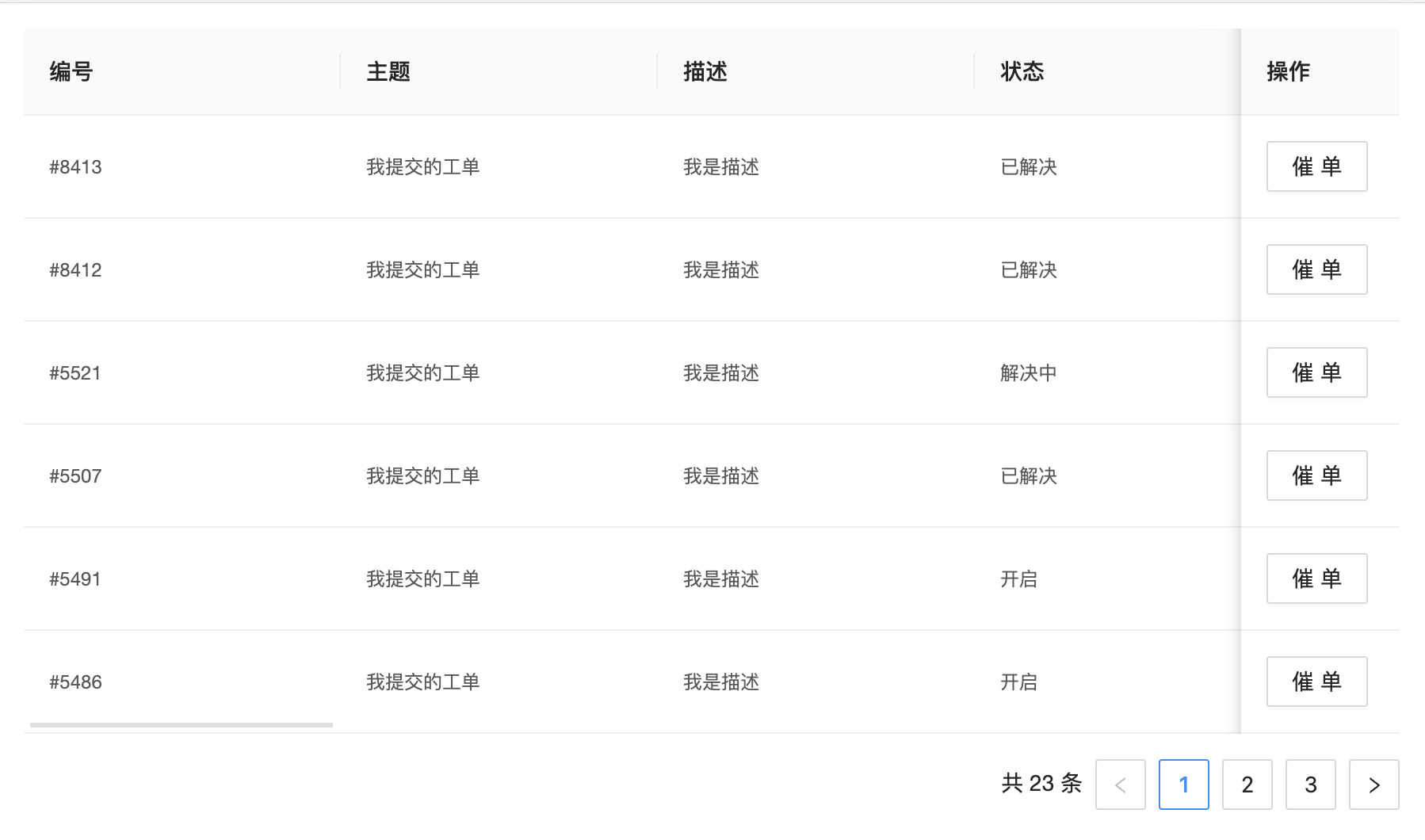Viewport: 1425px width, 840px height.
Task: Urge ticket #5486 with 催单
Action: click(x=1316, y=682)
